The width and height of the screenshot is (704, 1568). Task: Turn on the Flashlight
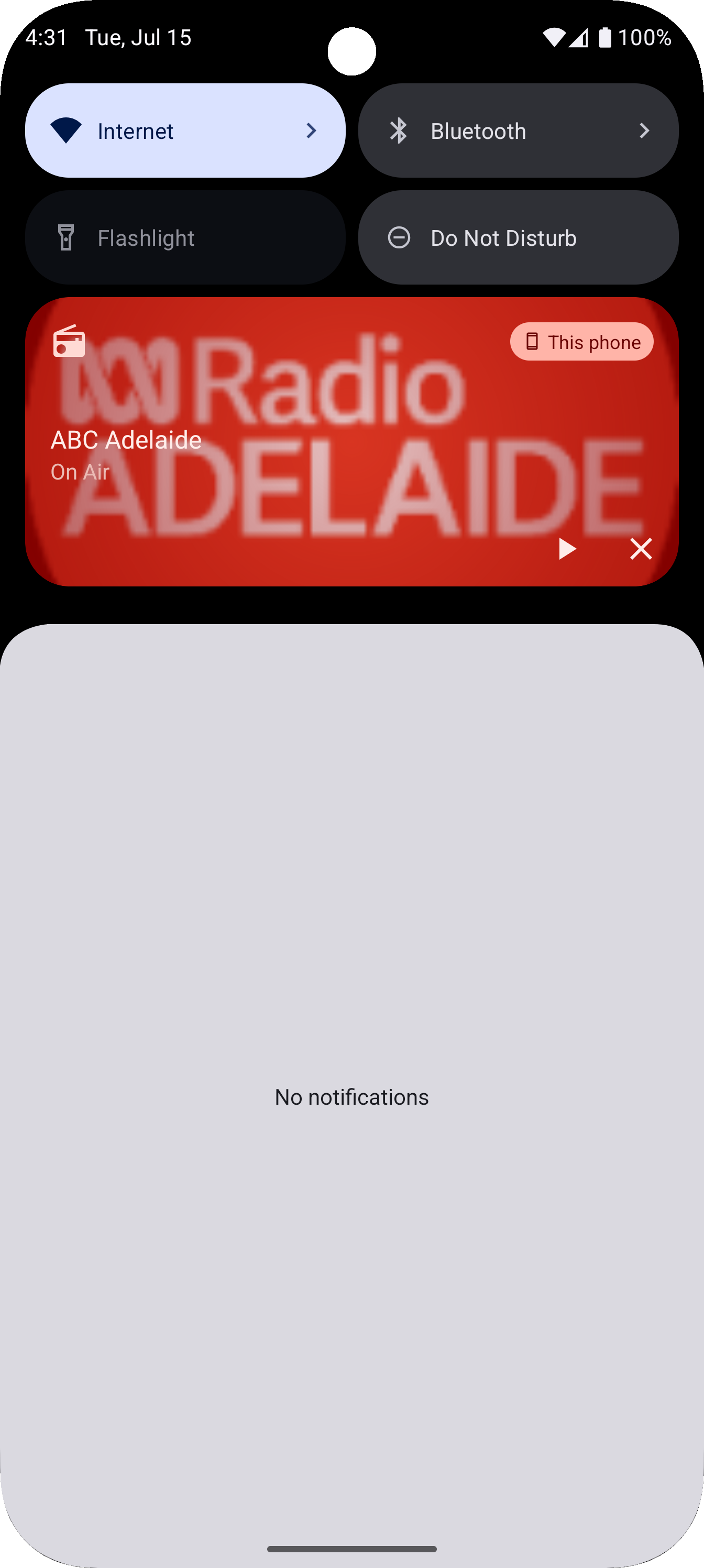(185, 237)
